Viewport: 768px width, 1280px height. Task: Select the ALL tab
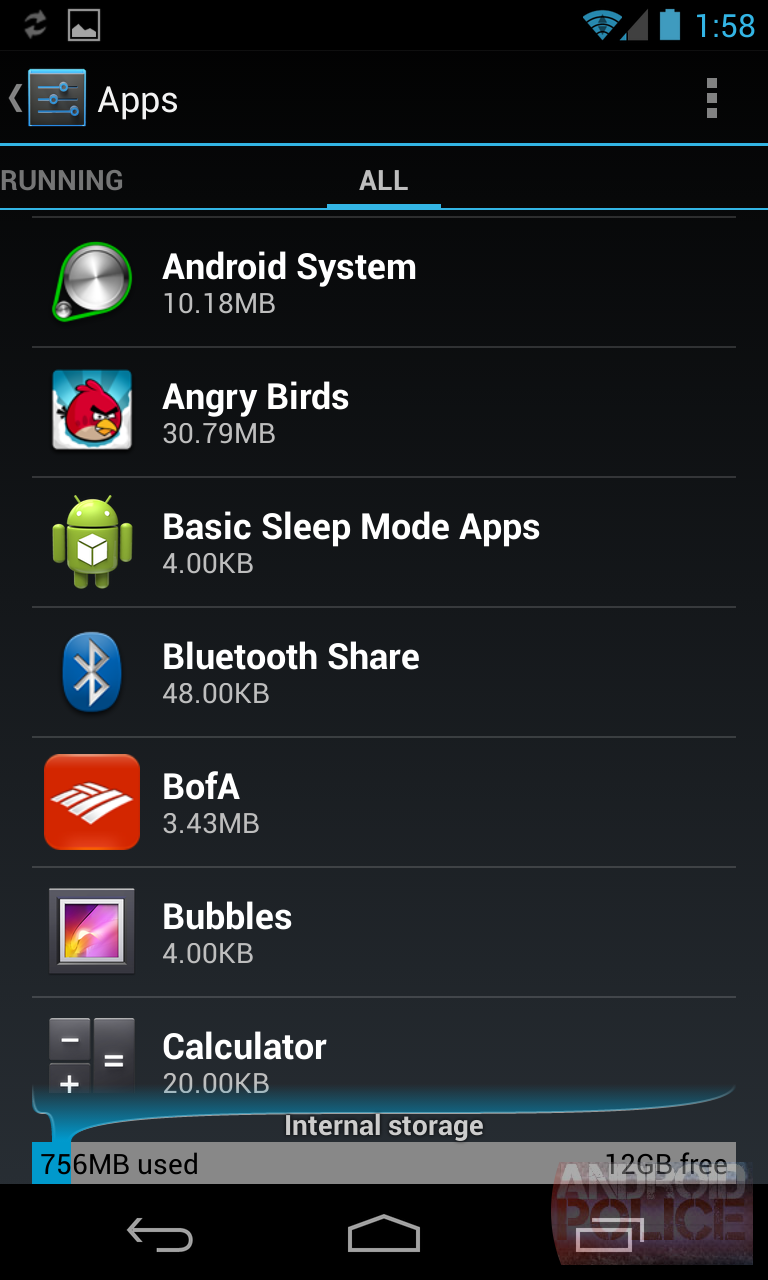(x=383, y=180)
